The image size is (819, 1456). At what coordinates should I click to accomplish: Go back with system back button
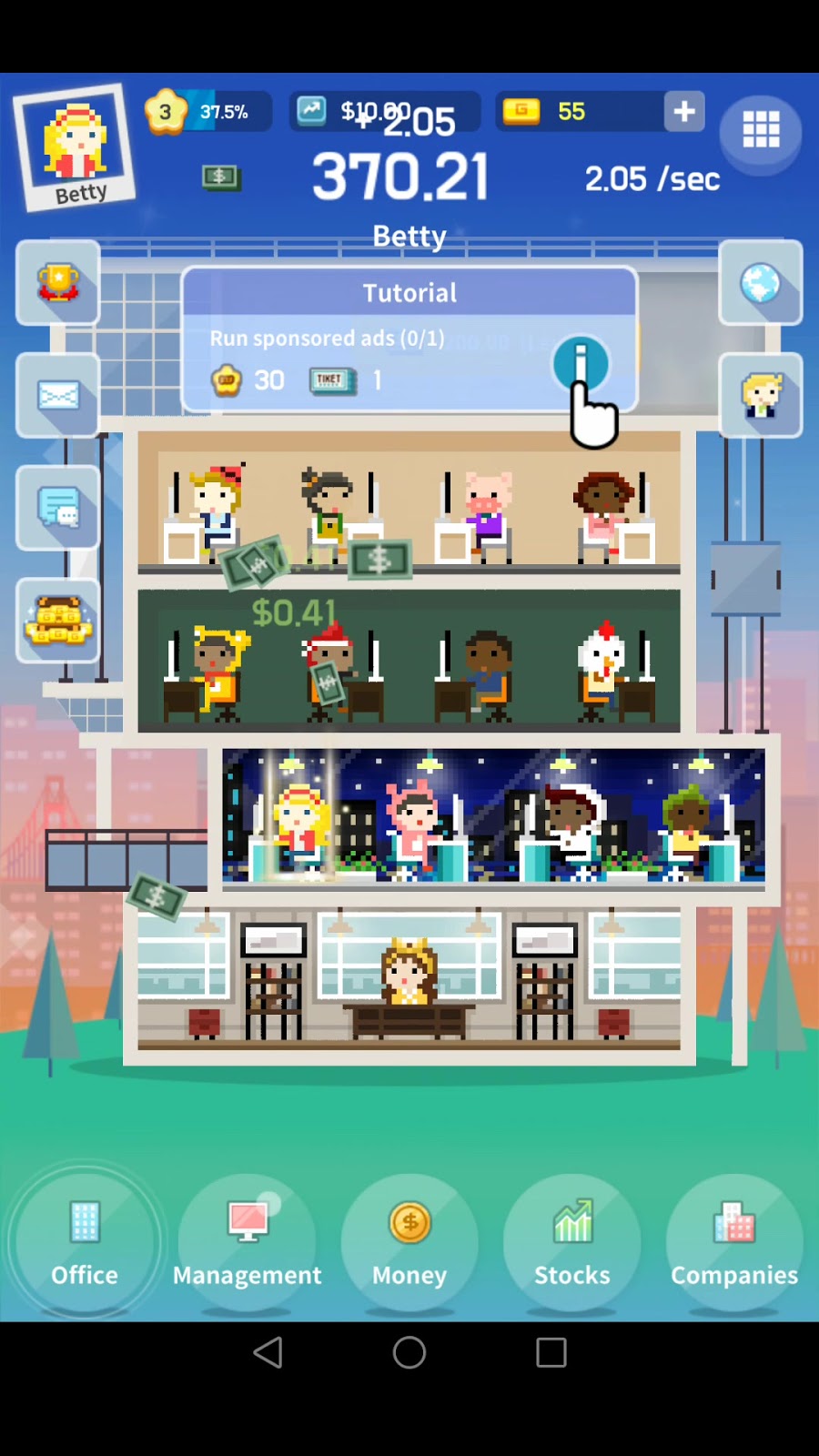click(x=268, y=1352)
